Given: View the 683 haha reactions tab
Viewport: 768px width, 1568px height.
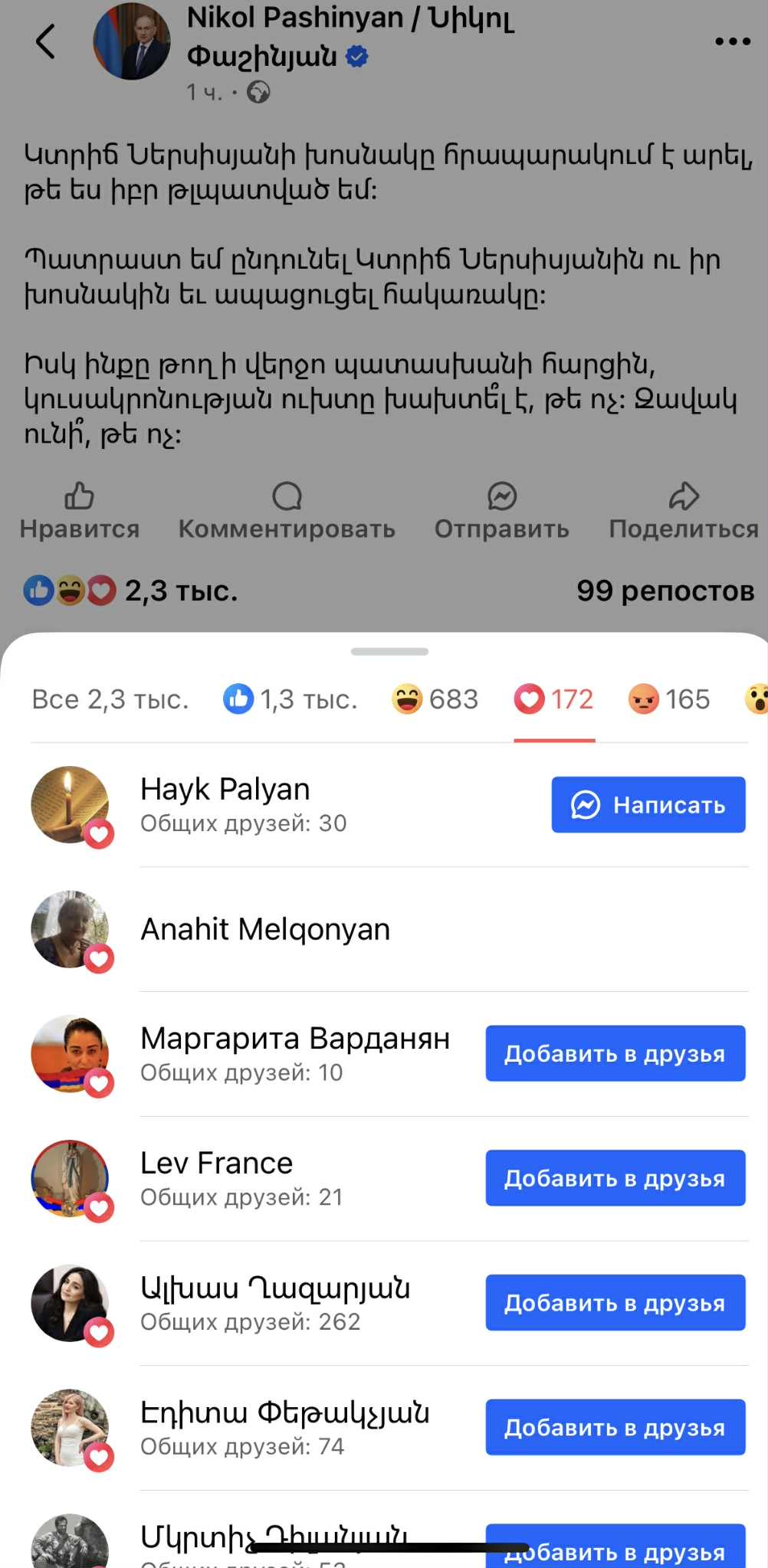Looking at the screenshot, I should pyautogui.click(x=435, y=699).
